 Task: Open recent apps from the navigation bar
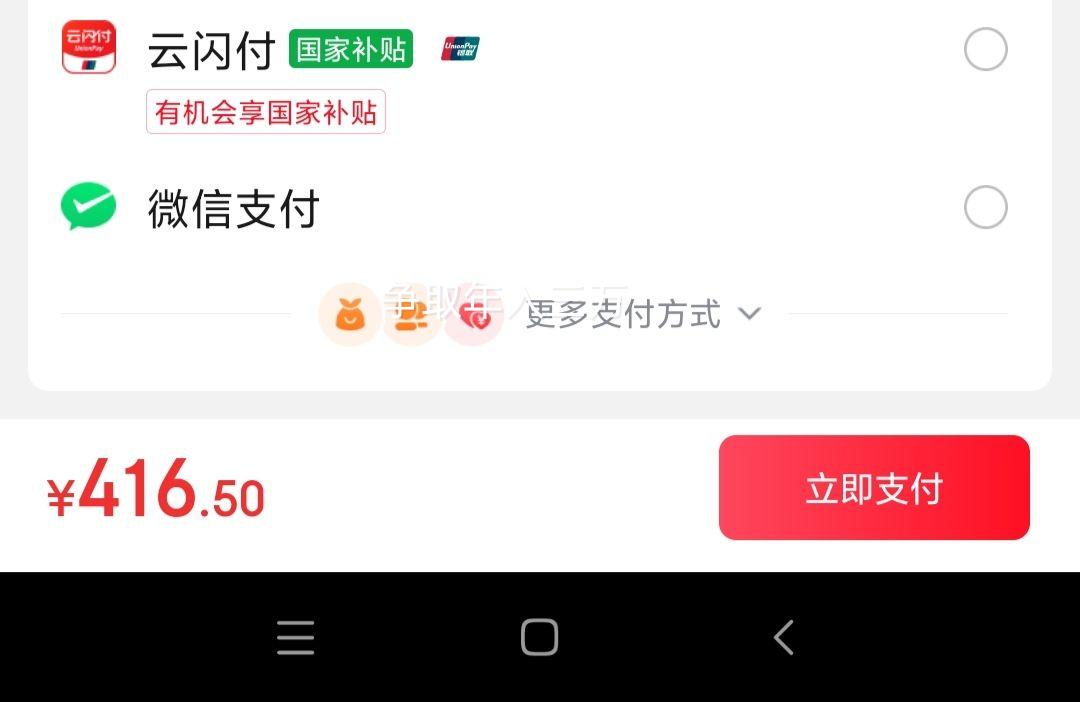[x=295, y=637]
